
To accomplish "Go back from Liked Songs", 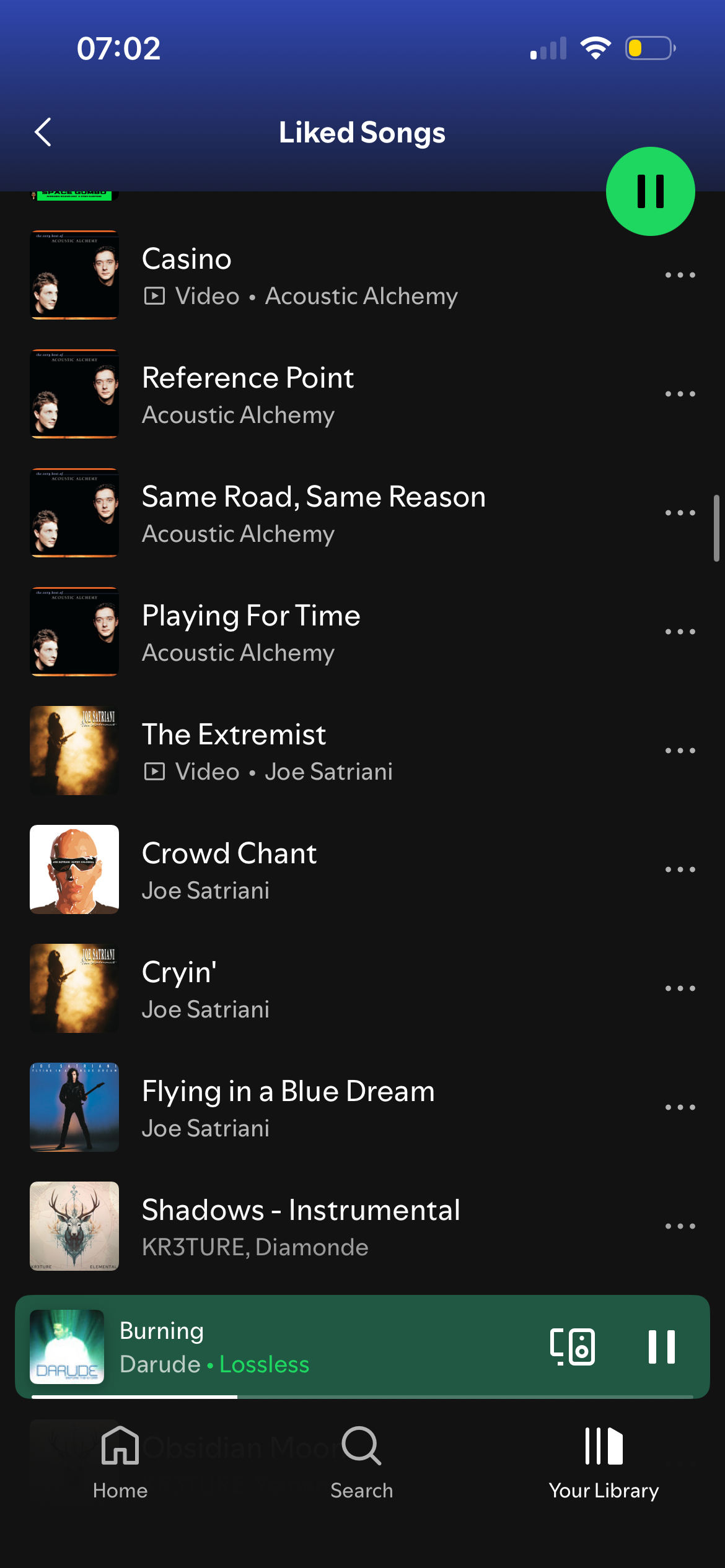I will point(43,132).
